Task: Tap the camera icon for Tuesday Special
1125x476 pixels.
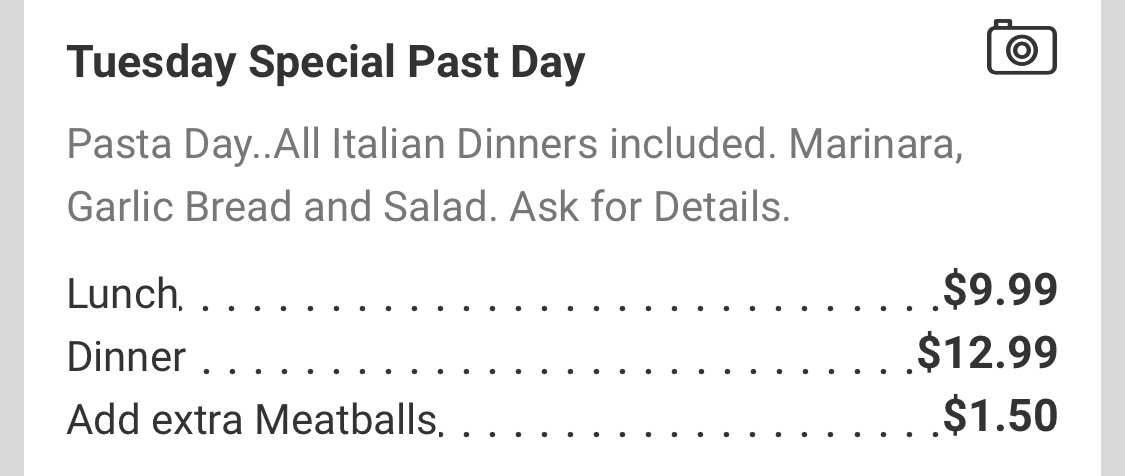Action: (x=1022, y=47)
